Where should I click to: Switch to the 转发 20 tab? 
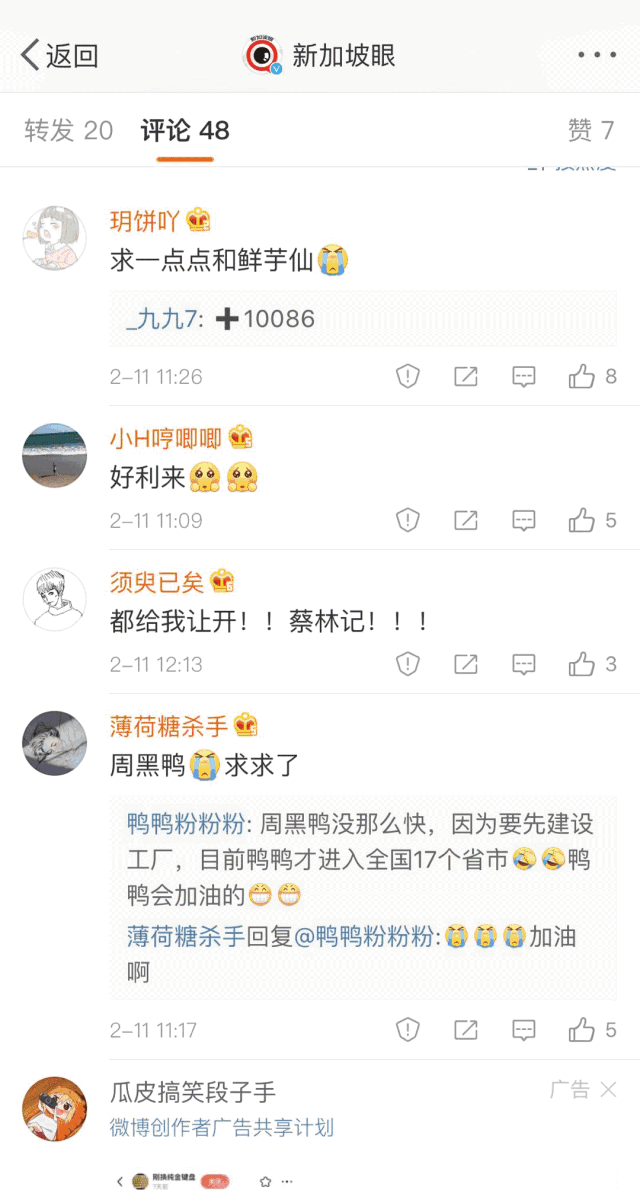tap(68, 130)
